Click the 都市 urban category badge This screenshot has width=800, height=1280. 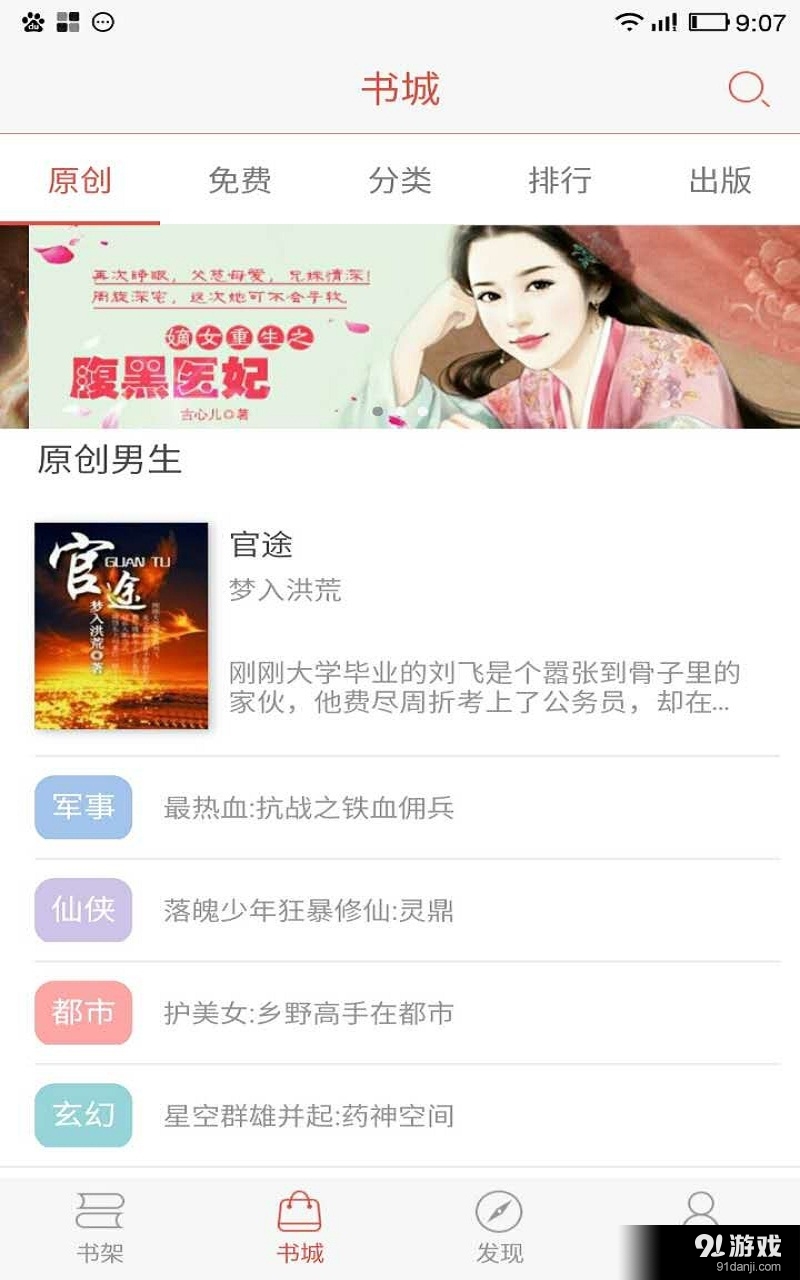click(83, 1013)
